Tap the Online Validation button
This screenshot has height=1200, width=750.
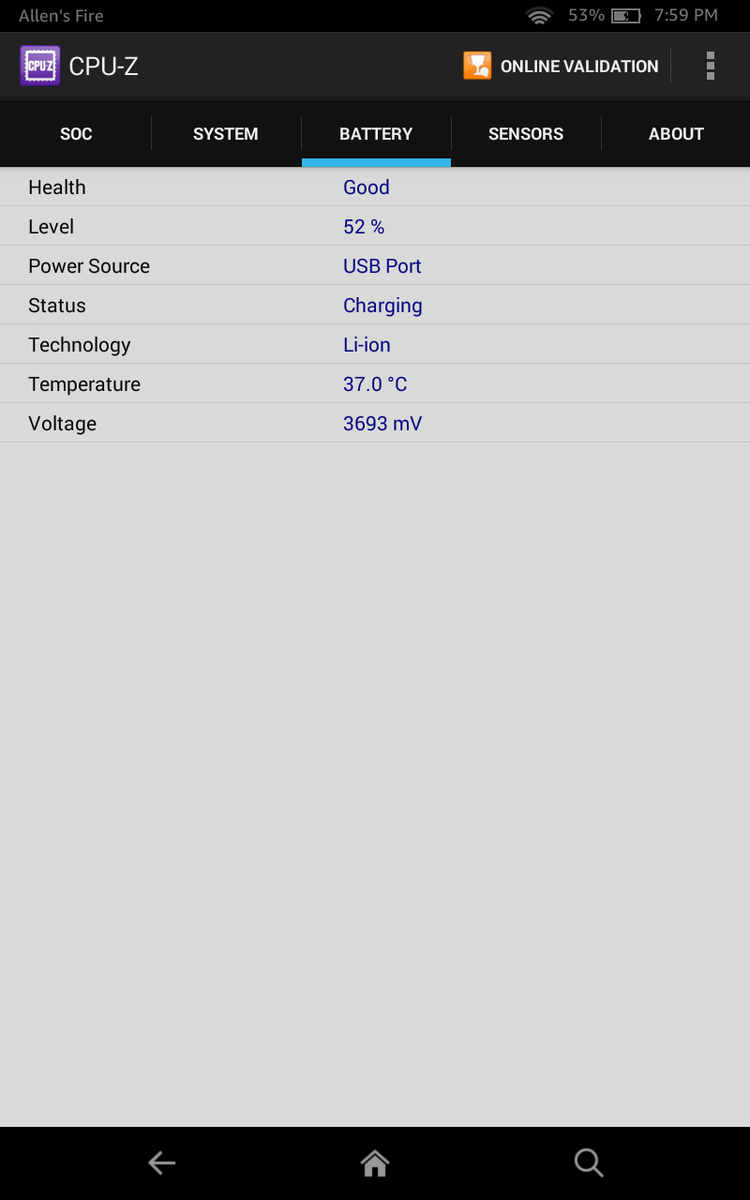561,66
